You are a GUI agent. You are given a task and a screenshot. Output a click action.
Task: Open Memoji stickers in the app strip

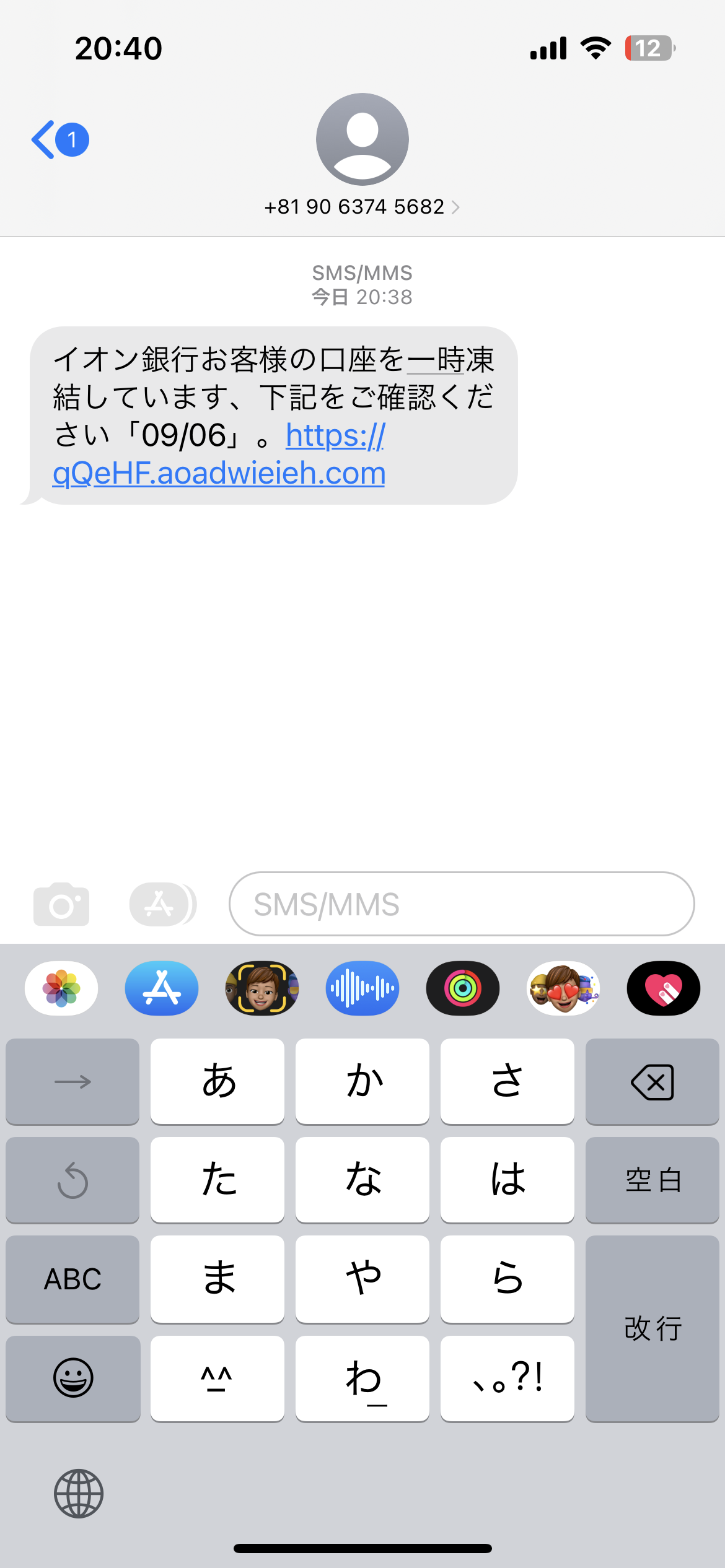563,988
